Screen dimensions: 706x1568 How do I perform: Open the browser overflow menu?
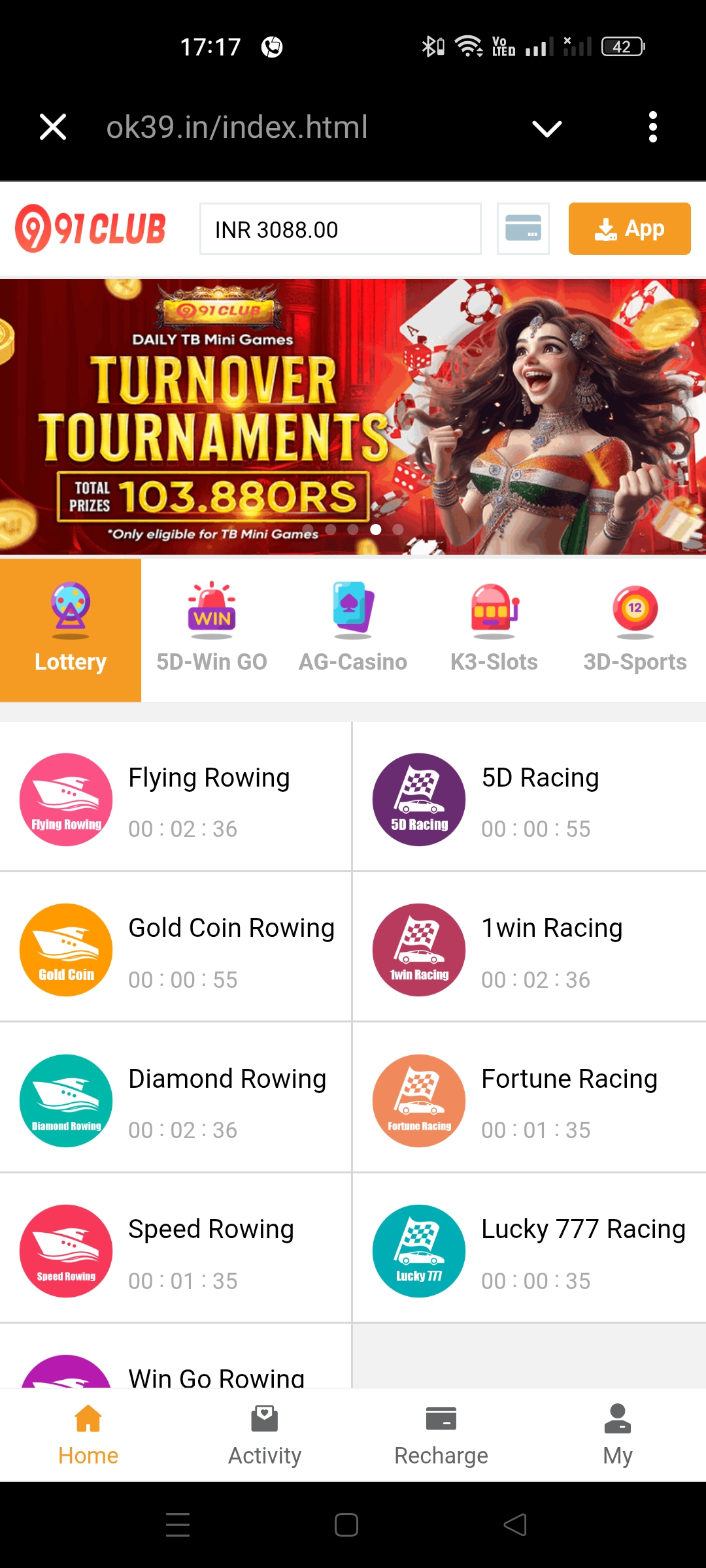(x=652, y=127)
